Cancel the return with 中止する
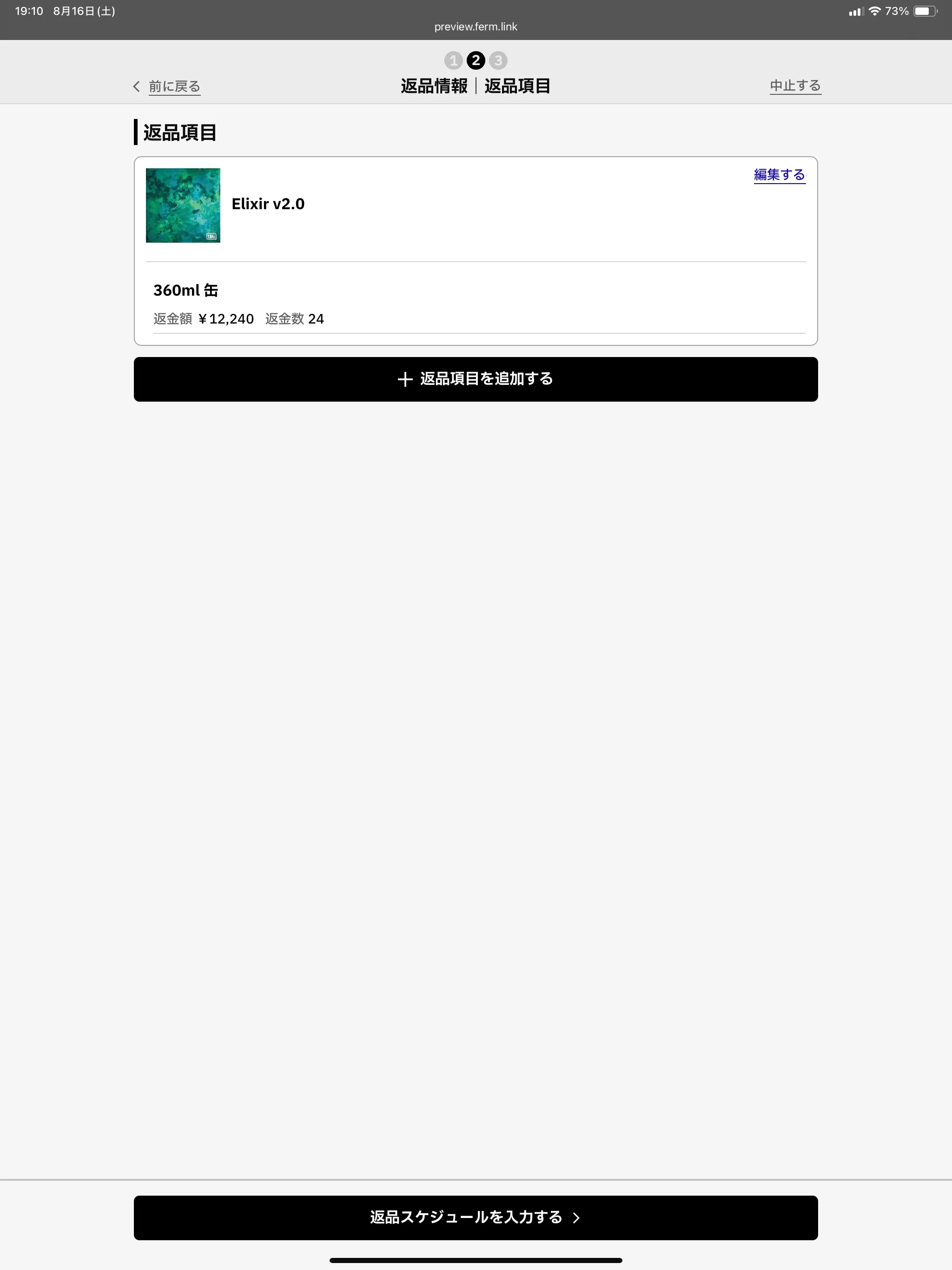The height and width of the screenshot is (1270, 952). pyautogui.click(x=795, y=86)
